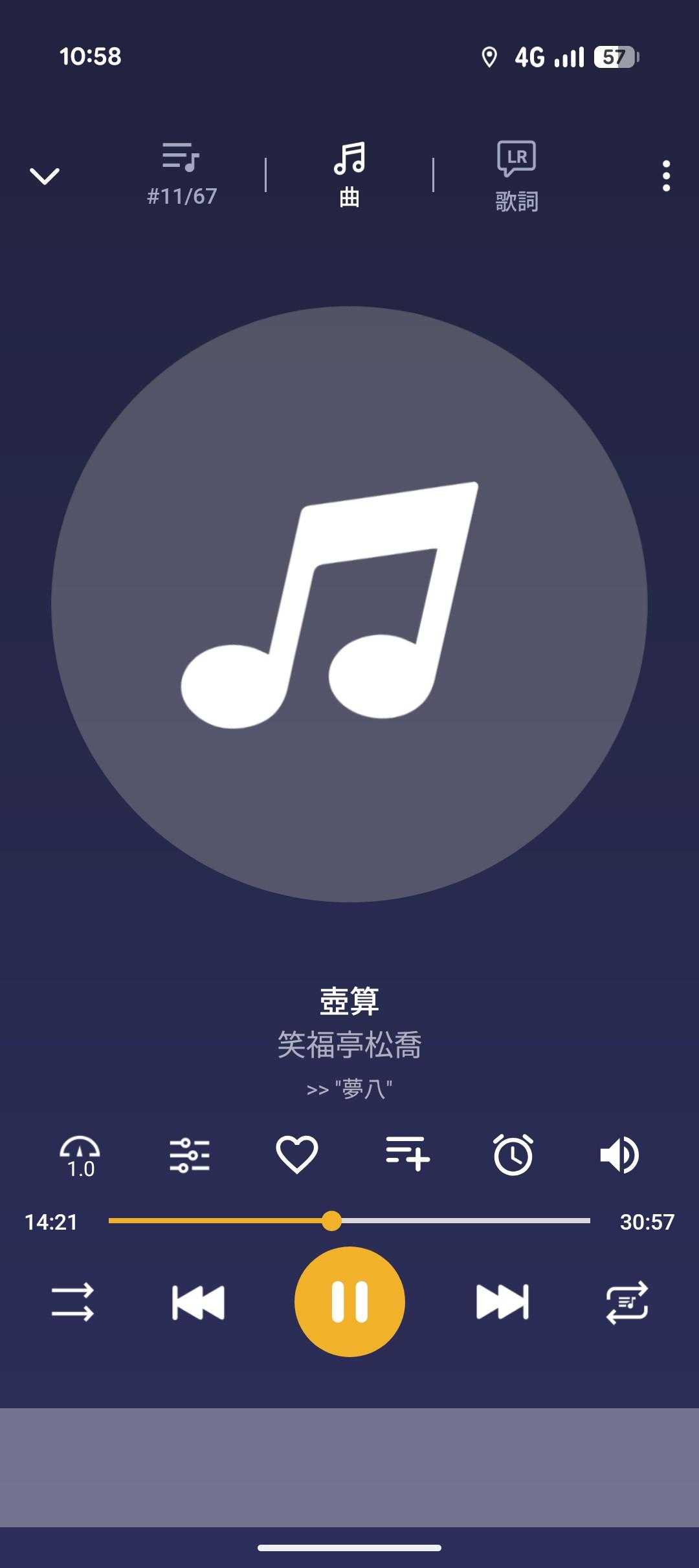Open the volume control
This screenshot has width=699, height=1568.
(619, 1155)
